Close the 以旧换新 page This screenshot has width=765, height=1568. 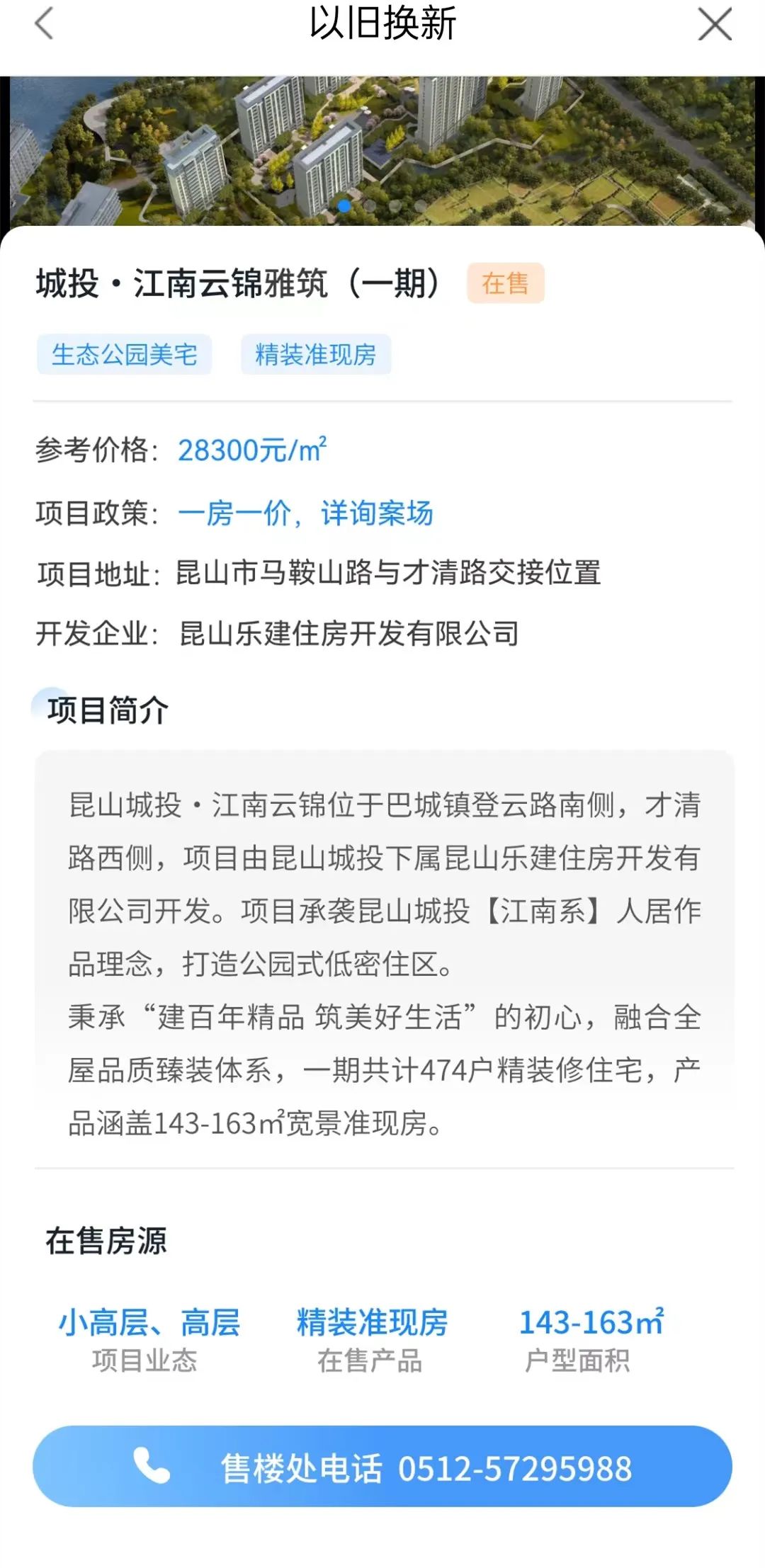(x=714, y=24)
